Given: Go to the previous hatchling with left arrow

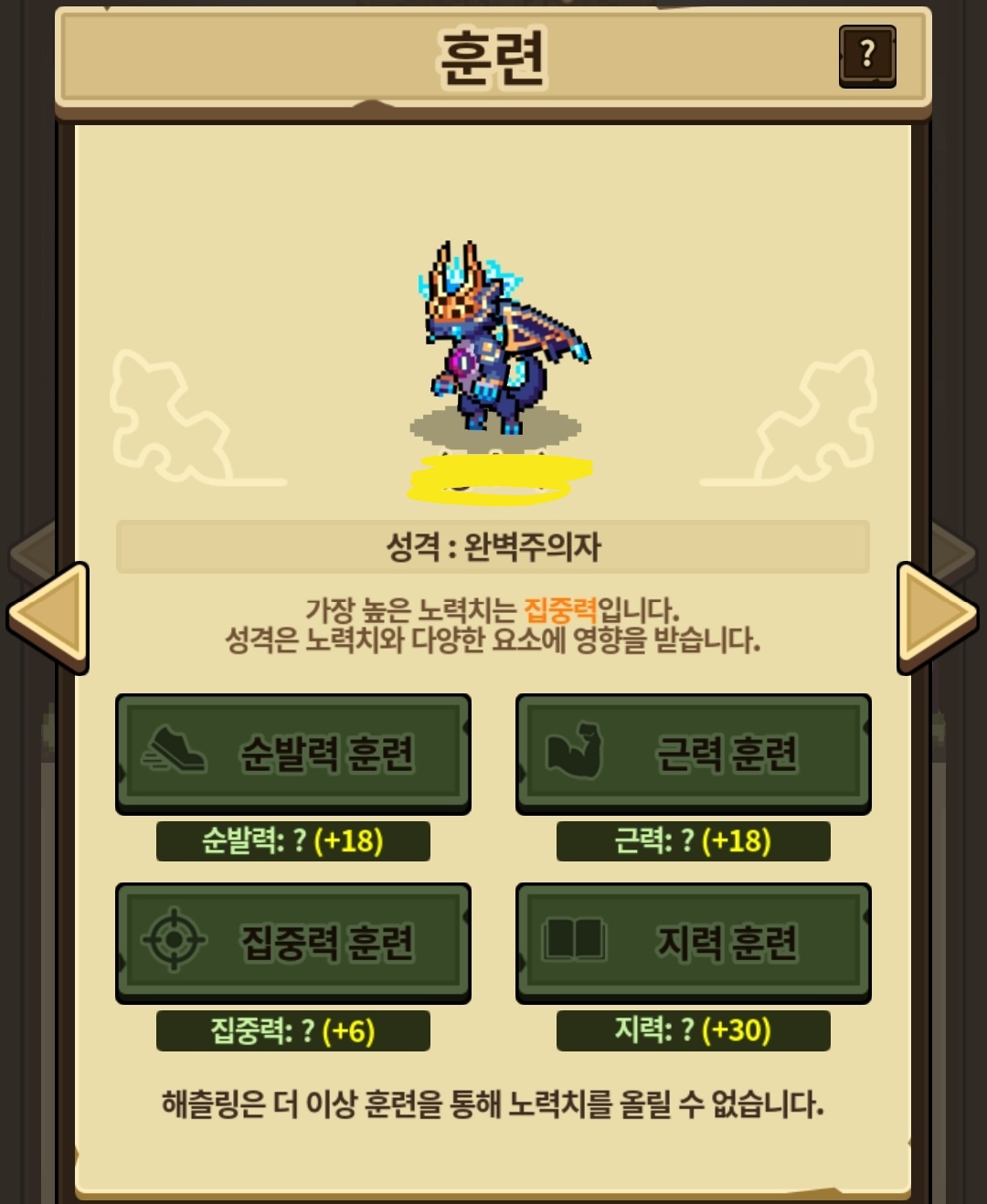Looking at the screenshot, I should 48,618.
